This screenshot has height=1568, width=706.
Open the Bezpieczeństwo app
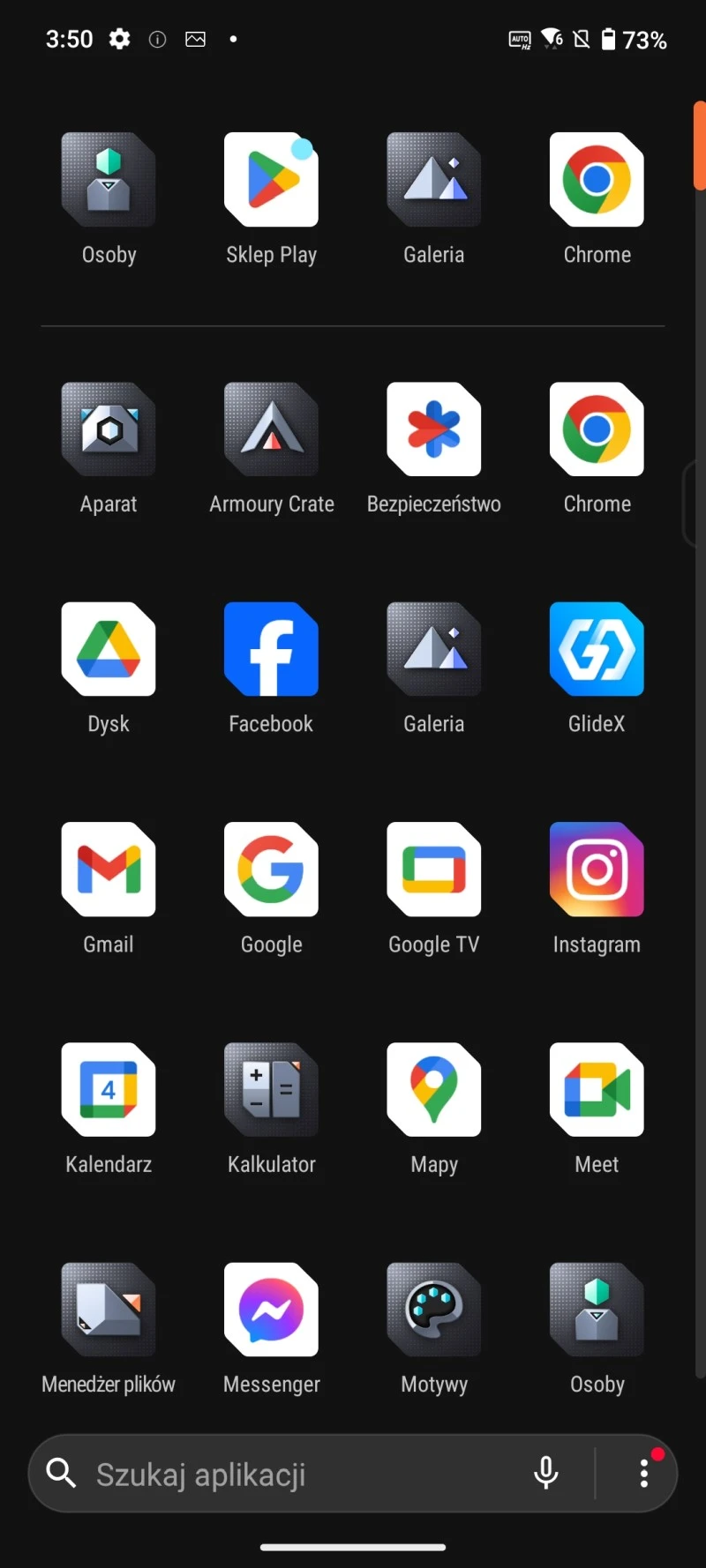click(433, 429)
